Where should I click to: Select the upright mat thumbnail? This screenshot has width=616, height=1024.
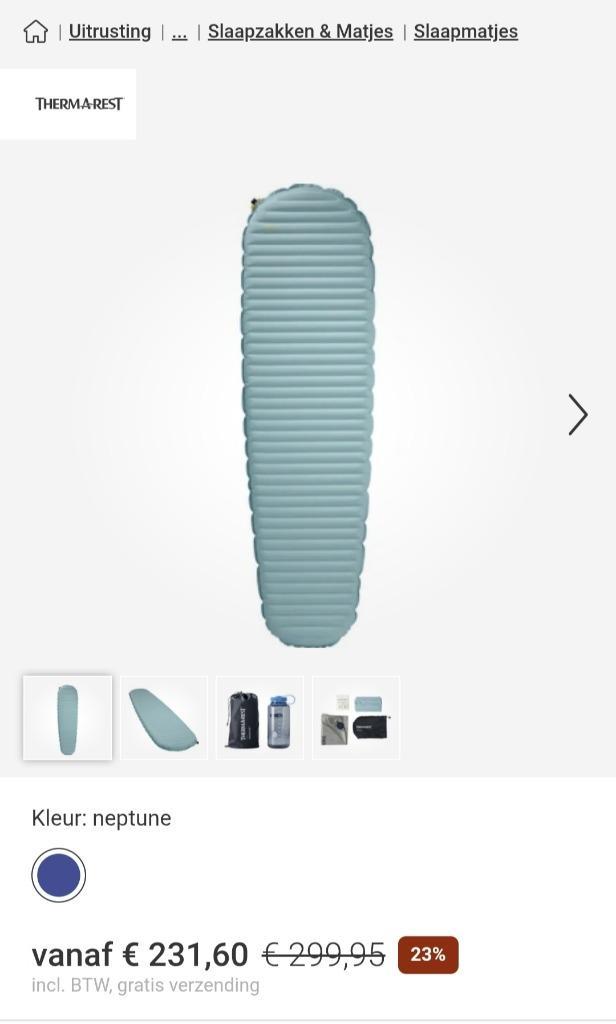(68, 718)
